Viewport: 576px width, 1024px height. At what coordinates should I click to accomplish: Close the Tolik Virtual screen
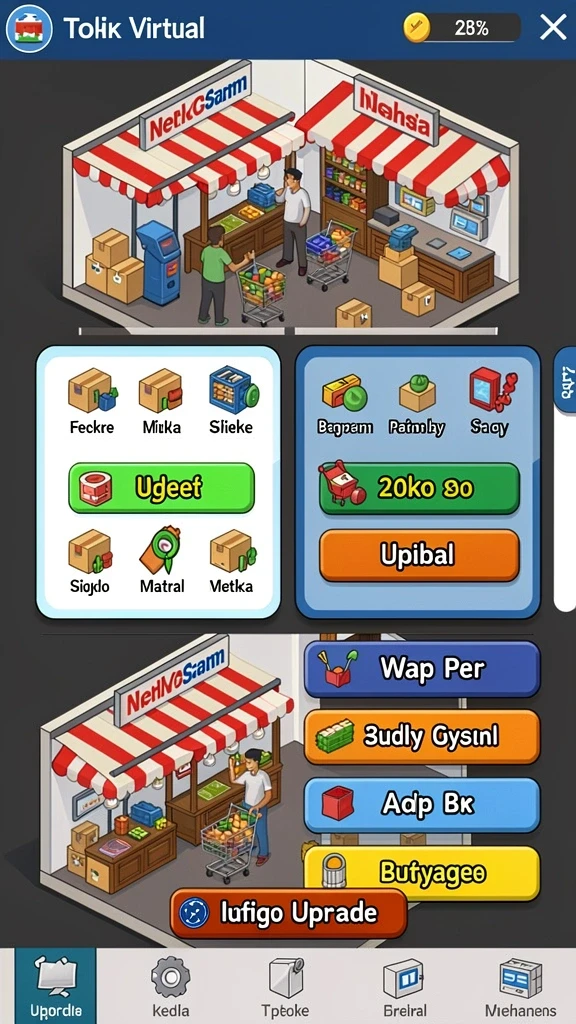pyautogui.click(x=554, y=28)
